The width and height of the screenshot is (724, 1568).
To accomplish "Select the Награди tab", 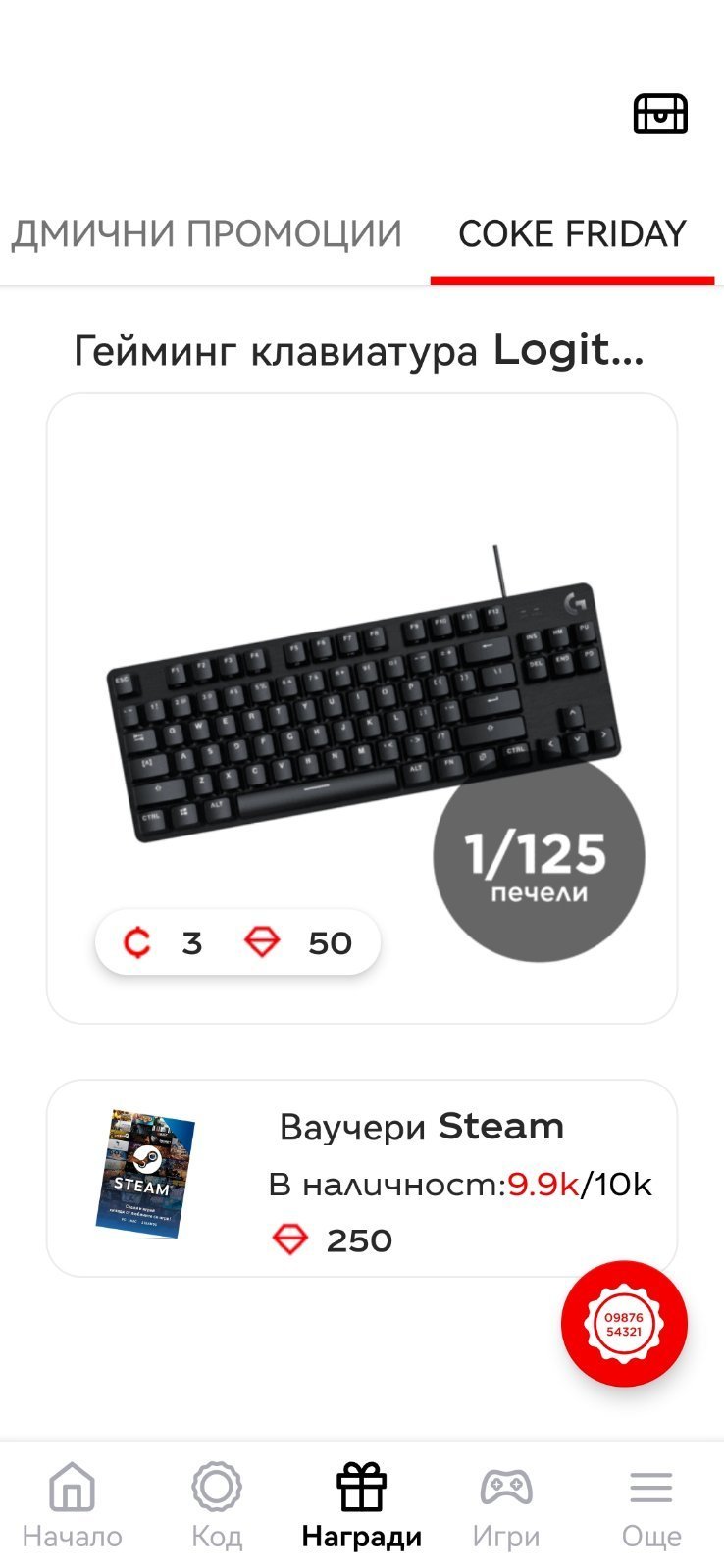I will point(361,1505).
